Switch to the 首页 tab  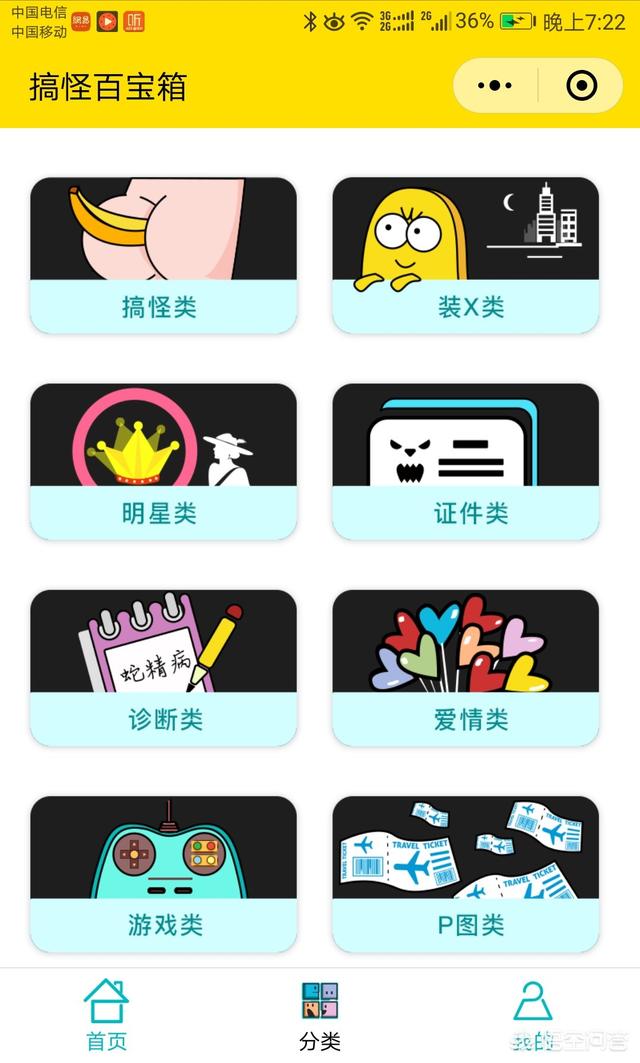(106, 1014)
